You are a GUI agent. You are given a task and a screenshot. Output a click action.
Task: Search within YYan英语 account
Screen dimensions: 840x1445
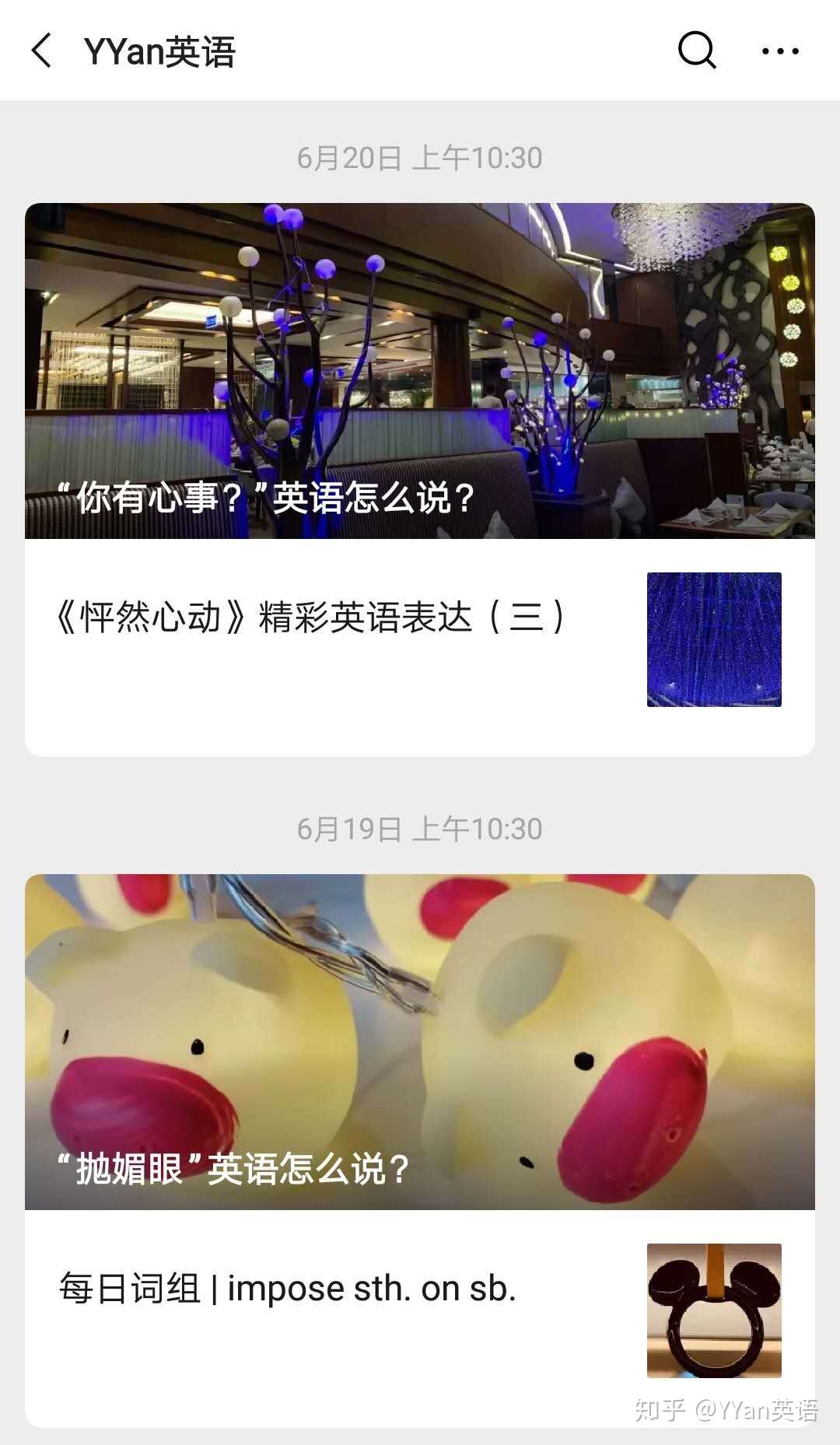click(696, 51)
